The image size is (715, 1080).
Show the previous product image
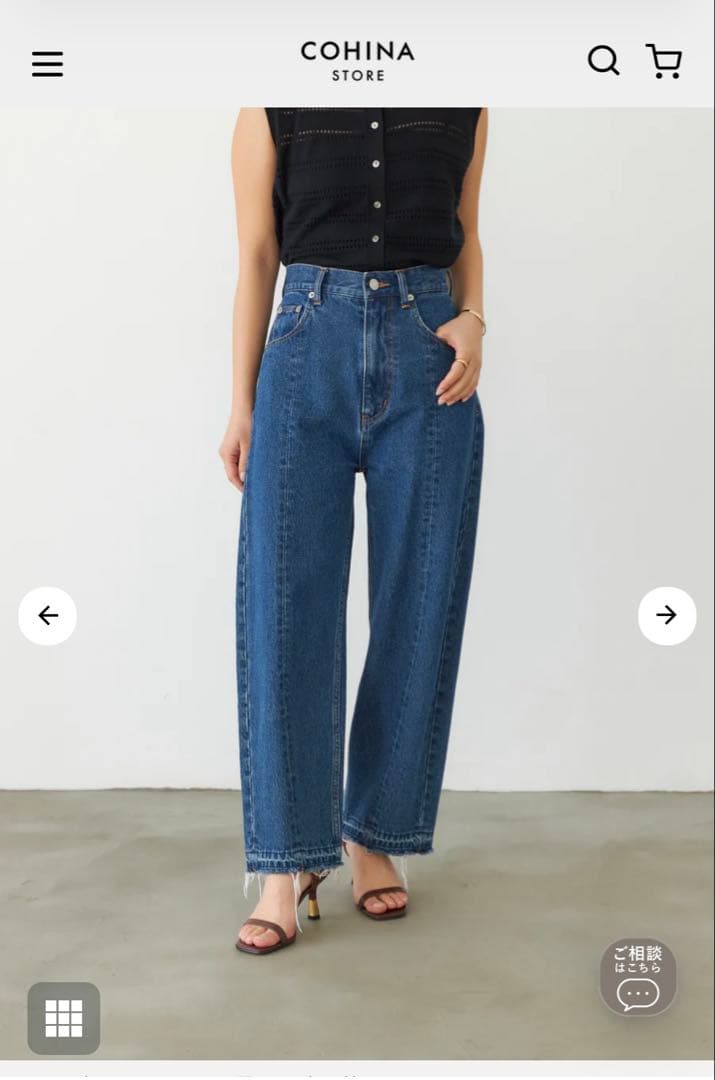tap(47, 615)
